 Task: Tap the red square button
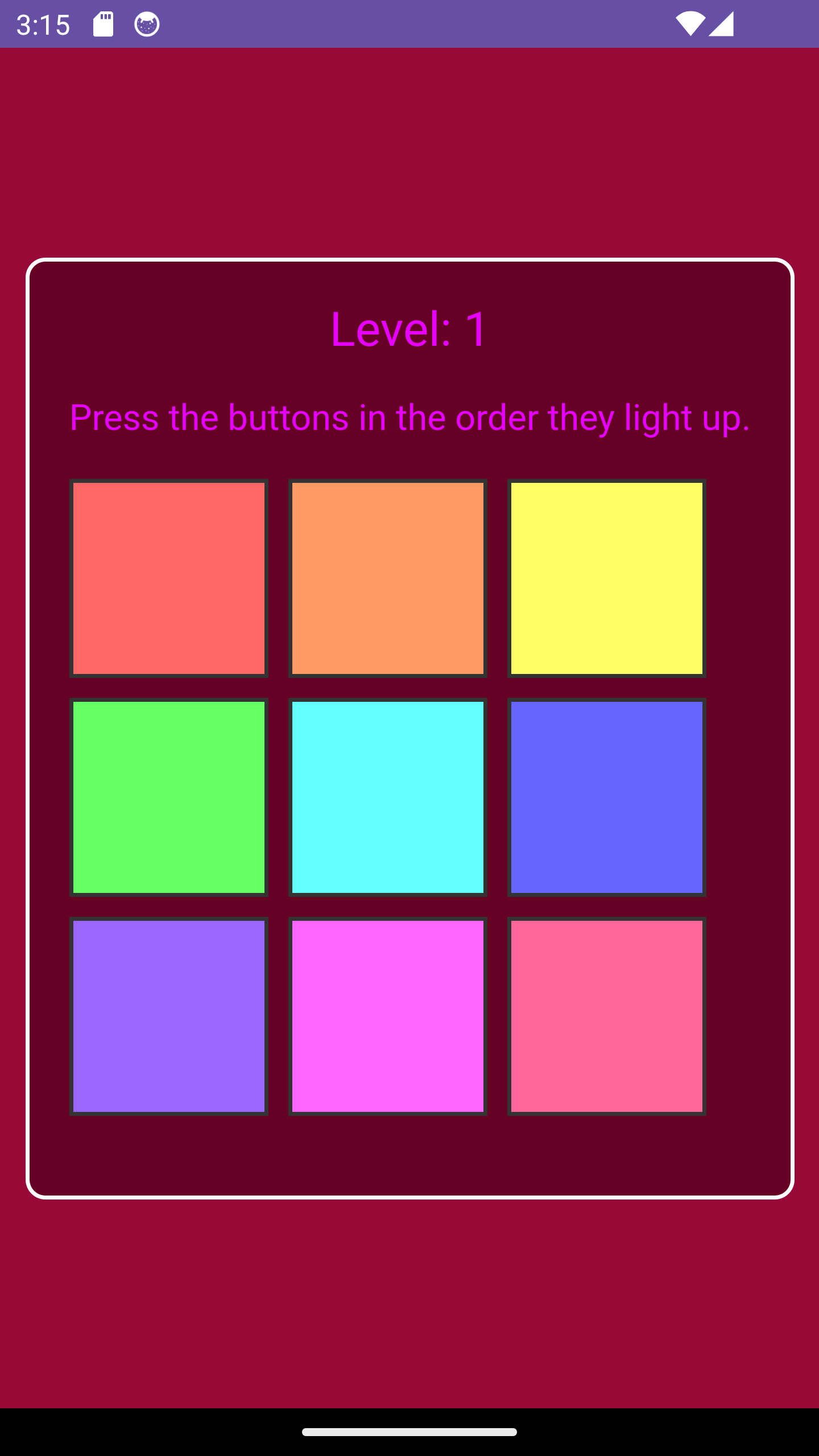tap(169, 578)
